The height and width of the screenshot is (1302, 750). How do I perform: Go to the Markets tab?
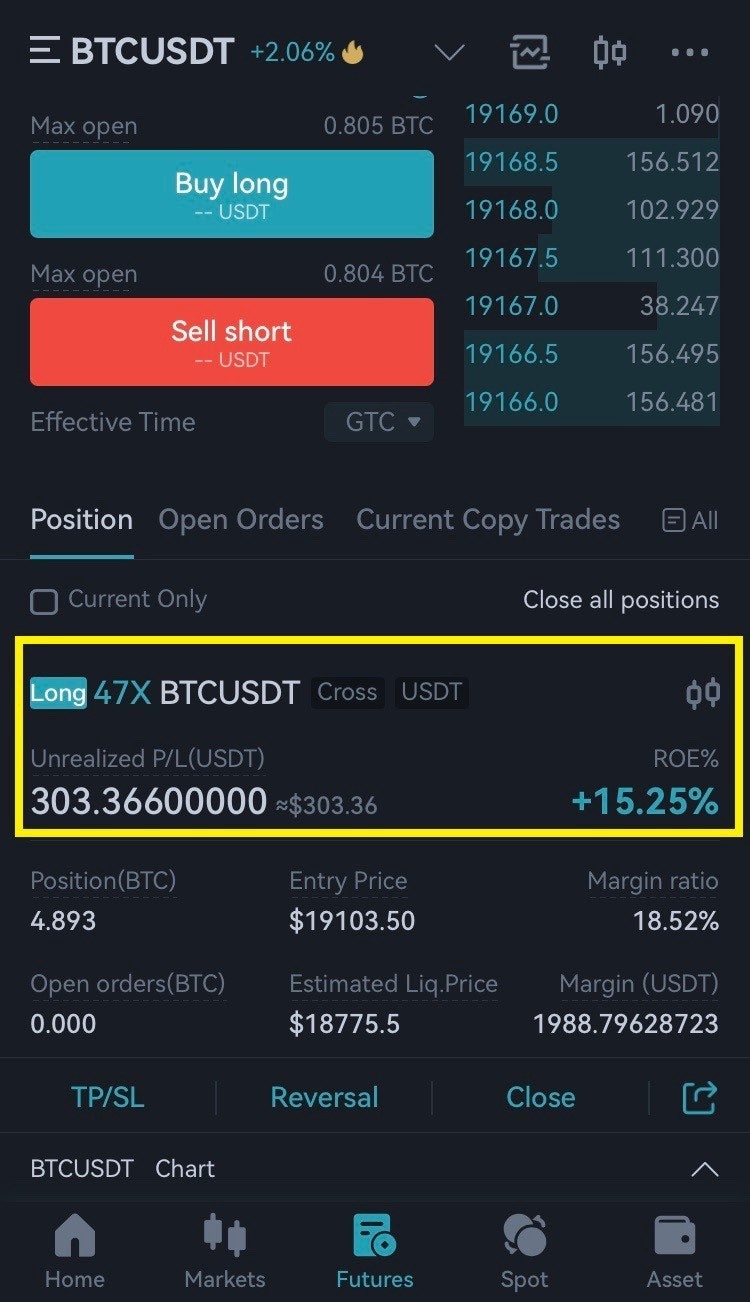tap(225, 1249)
